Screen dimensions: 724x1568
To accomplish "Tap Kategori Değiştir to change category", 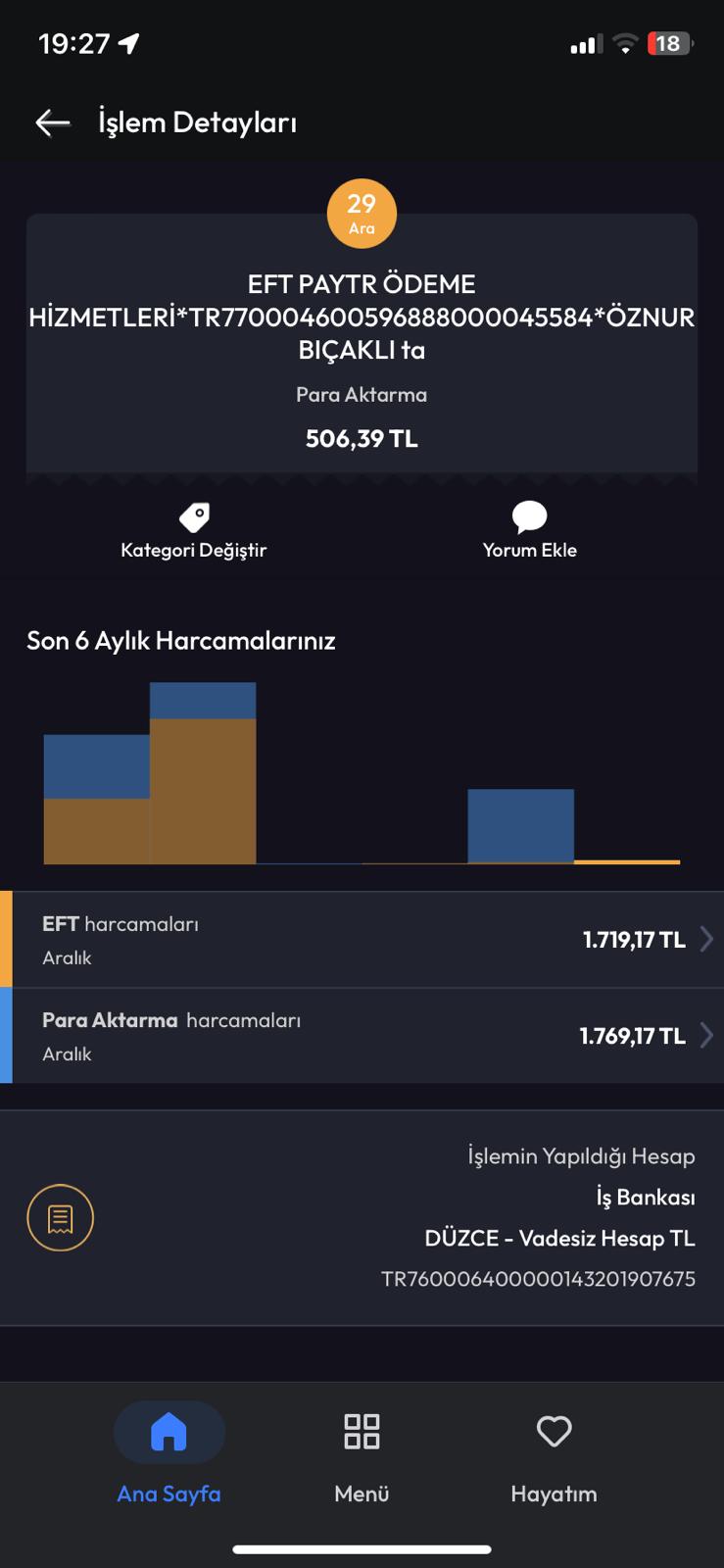I will (194, 531).
